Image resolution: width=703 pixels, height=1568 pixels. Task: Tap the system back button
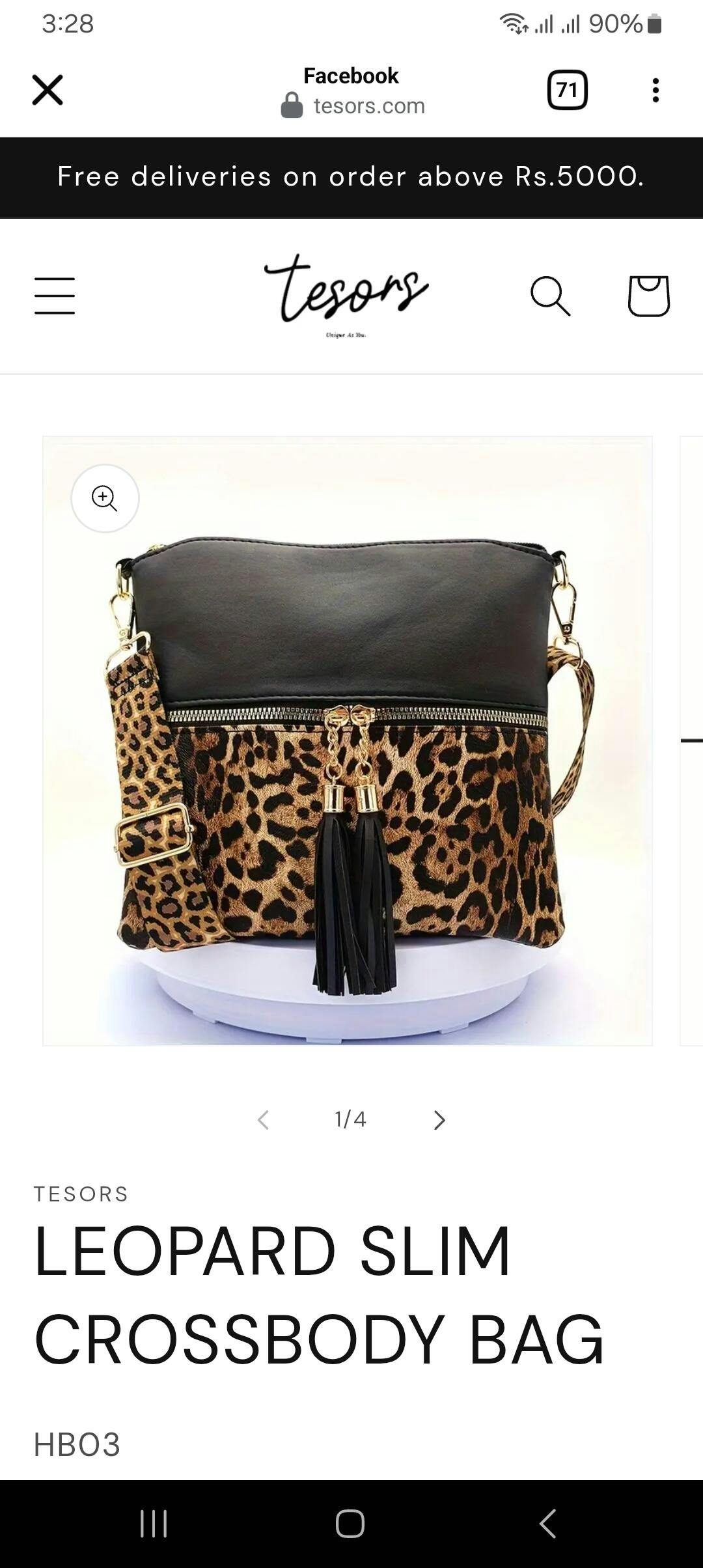547,1524
